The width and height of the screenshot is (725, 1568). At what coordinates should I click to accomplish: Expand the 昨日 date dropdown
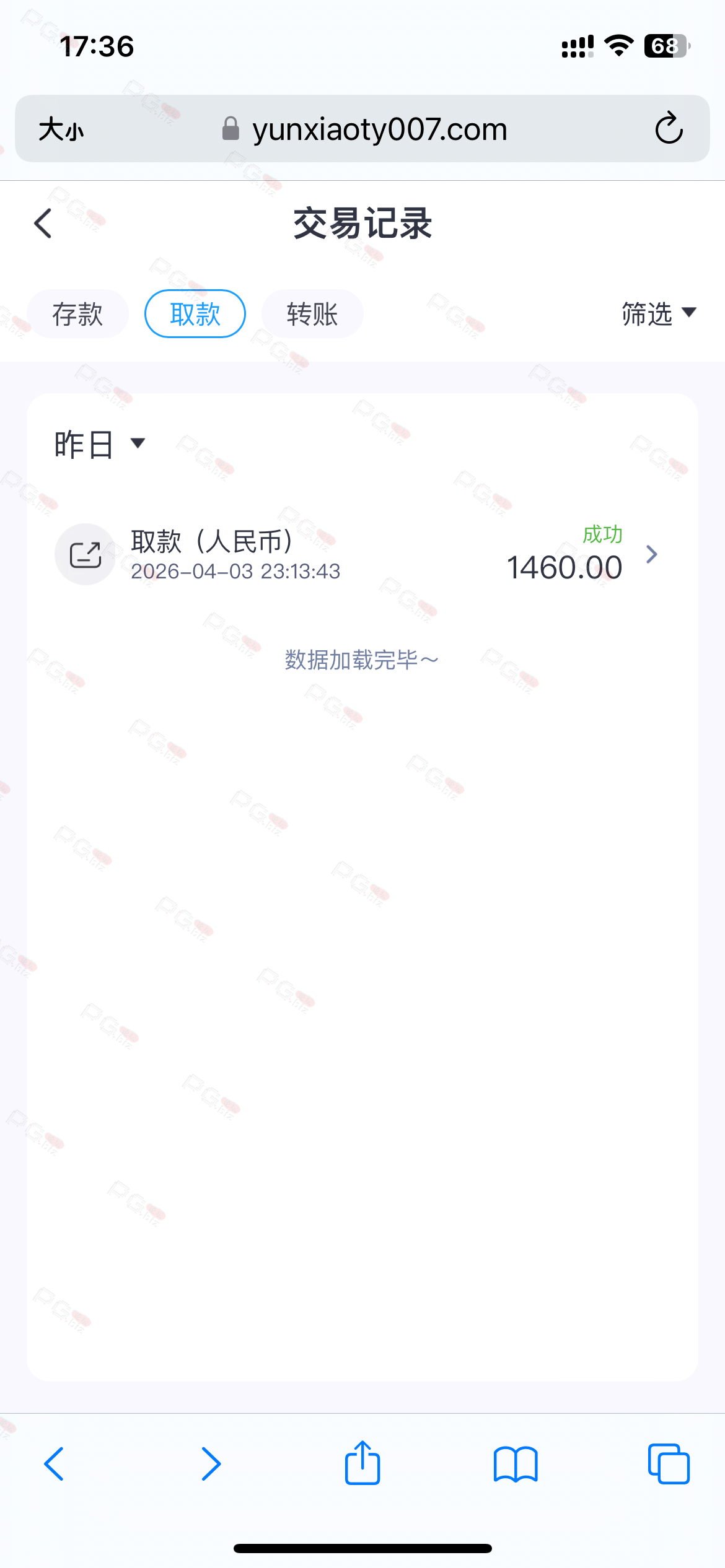99,444
